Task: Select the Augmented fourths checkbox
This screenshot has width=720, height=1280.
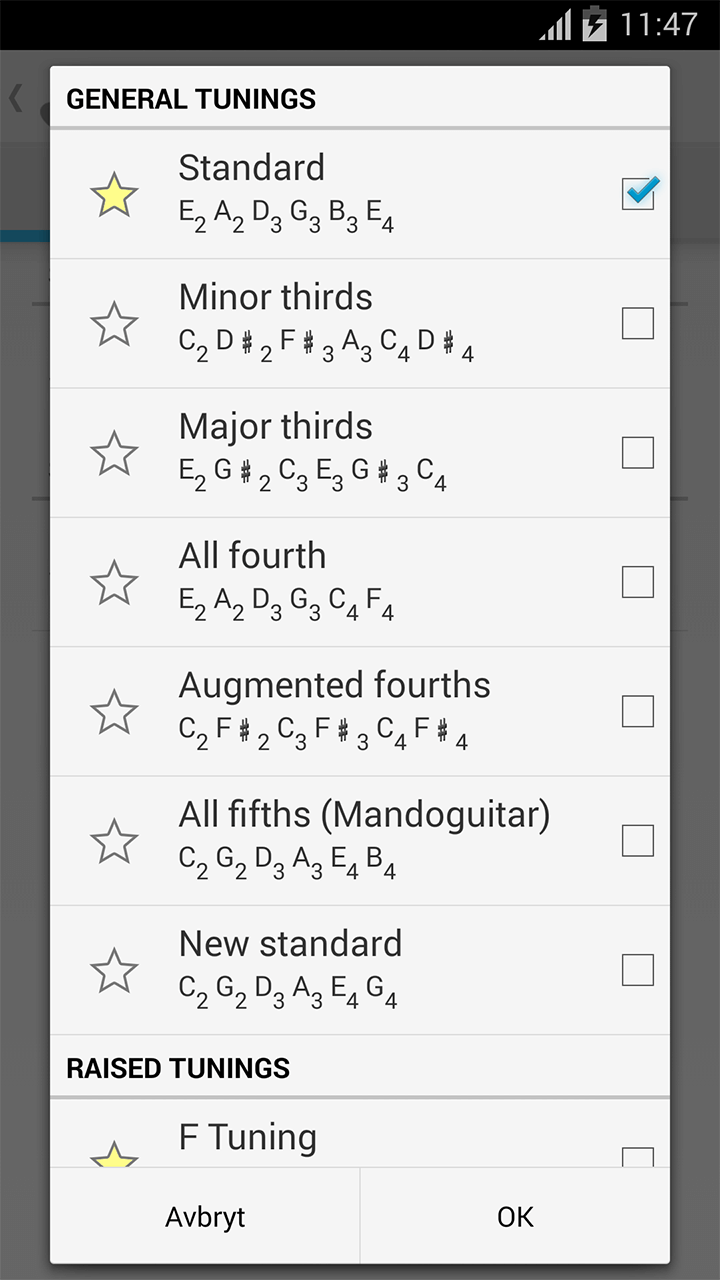Action: 638,710
